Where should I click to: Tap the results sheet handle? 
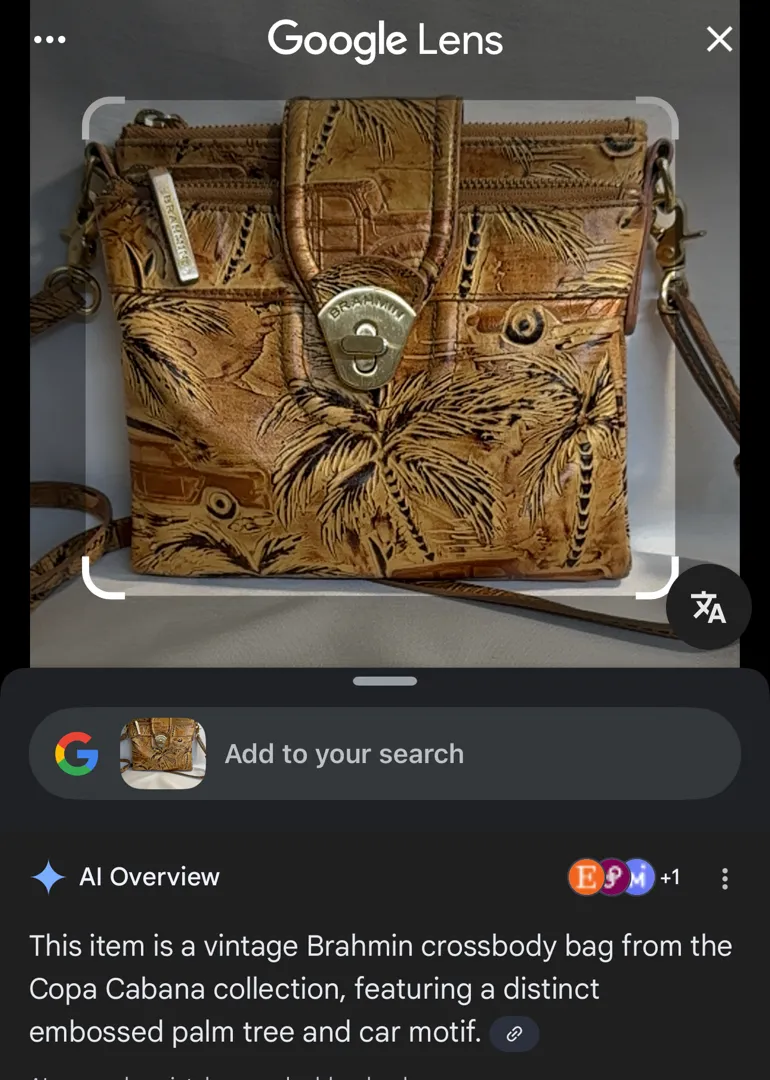[x=385, y=681]
